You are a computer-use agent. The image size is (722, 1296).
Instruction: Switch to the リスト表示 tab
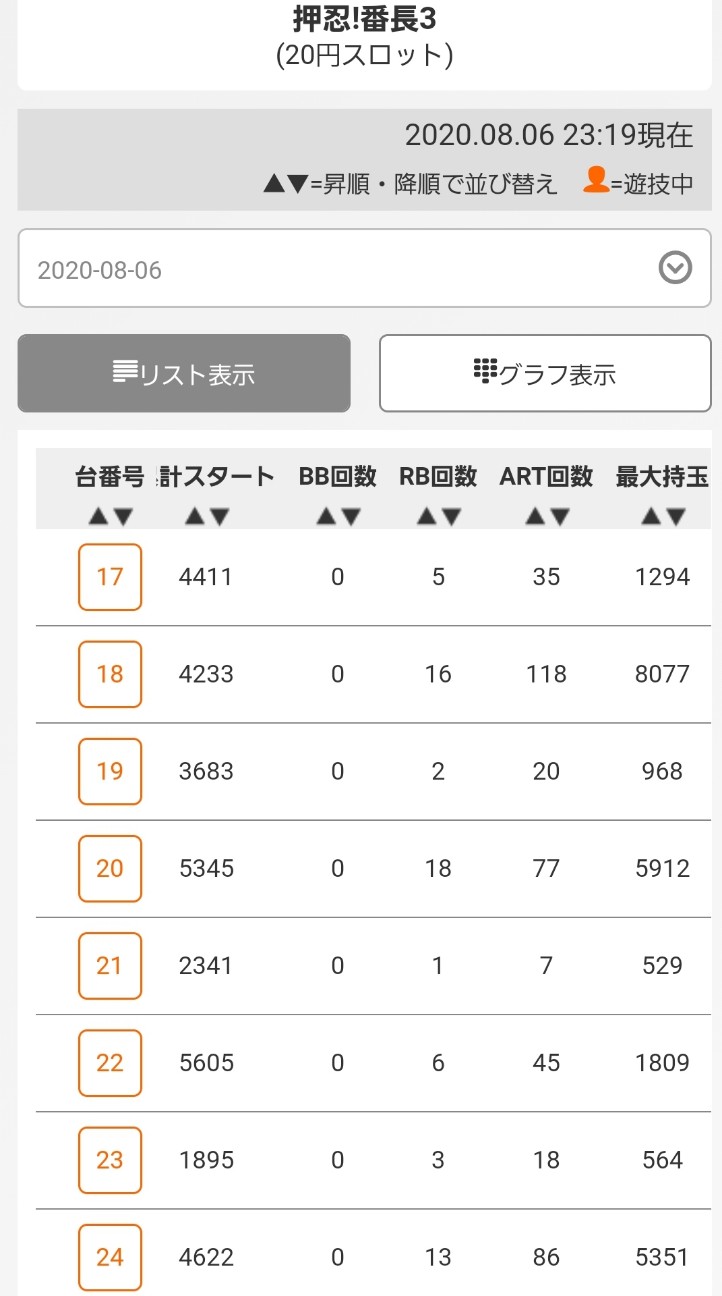coord(184,373)
